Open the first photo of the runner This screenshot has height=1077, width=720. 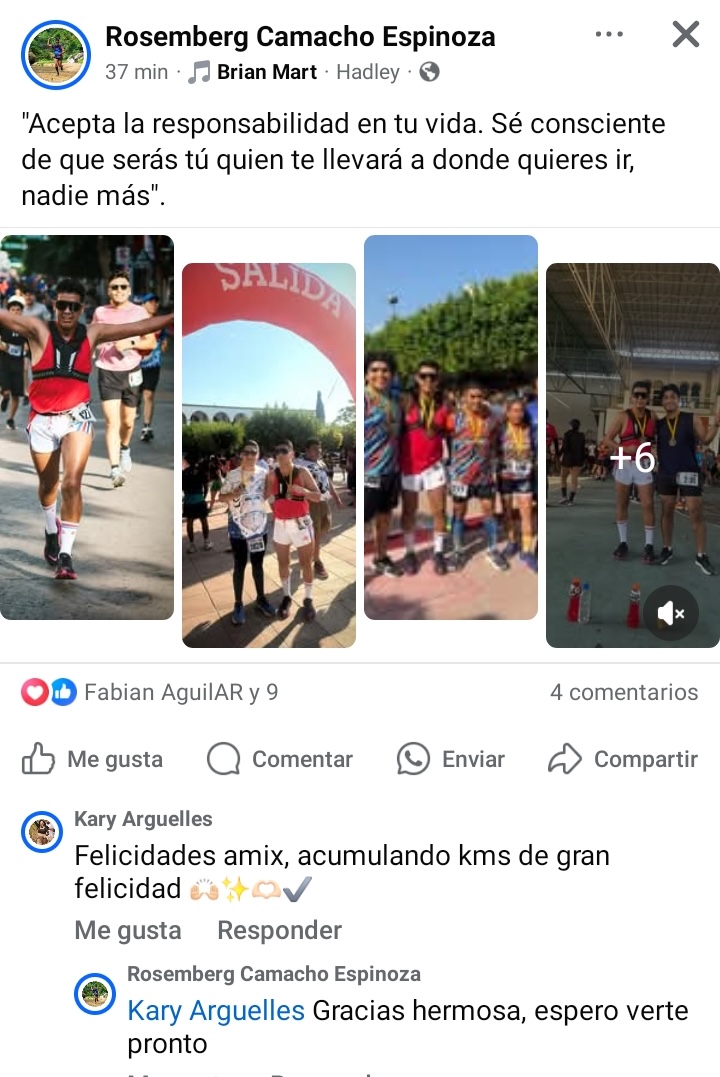tap(87, 427)
